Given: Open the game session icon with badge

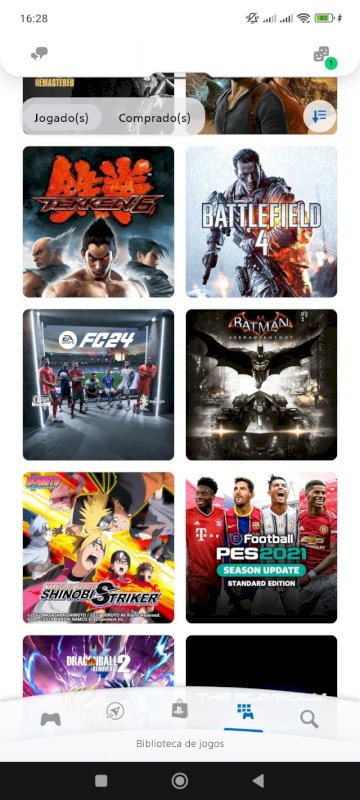Looking at the screenshot, I should pyautogui.click(x=324, y=56).
